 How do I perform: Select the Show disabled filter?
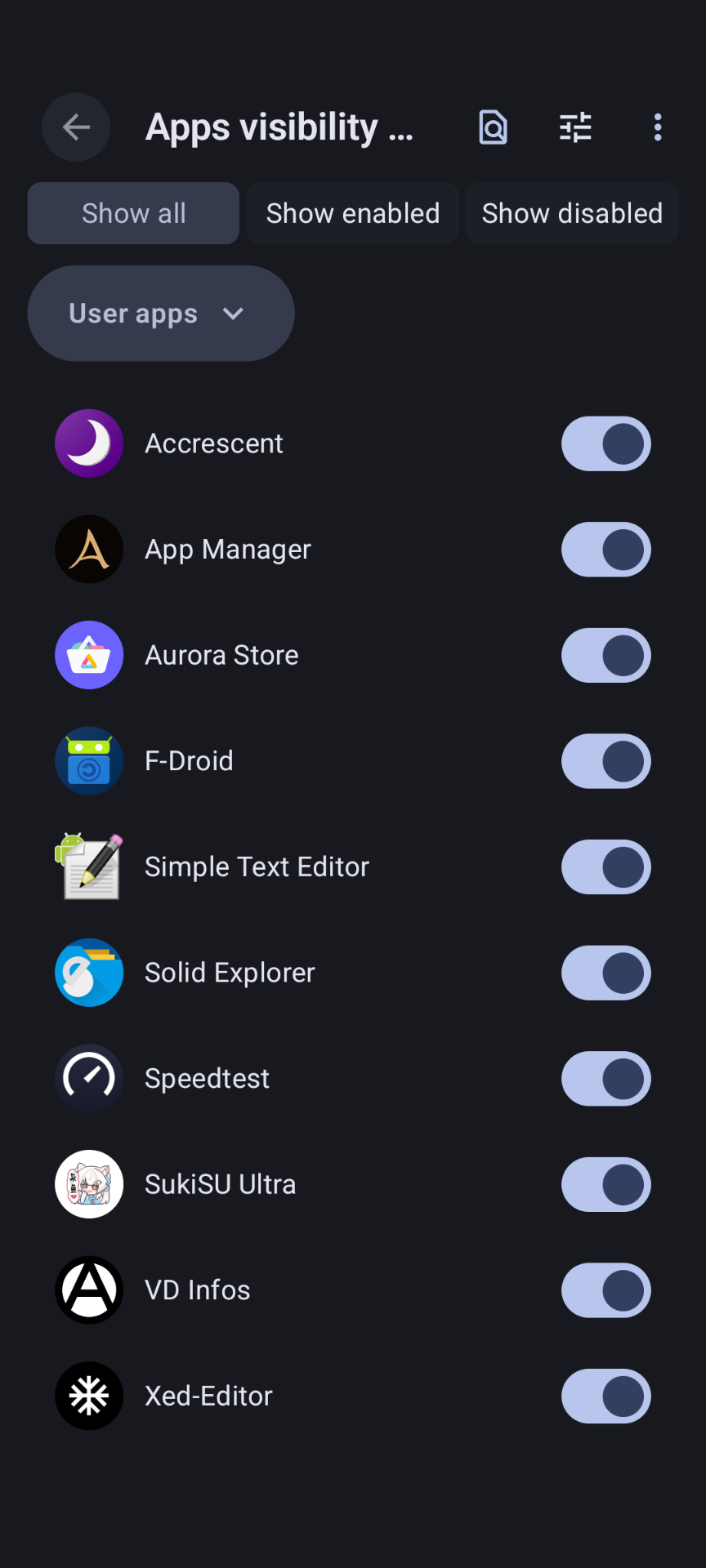tap(572, 213)
